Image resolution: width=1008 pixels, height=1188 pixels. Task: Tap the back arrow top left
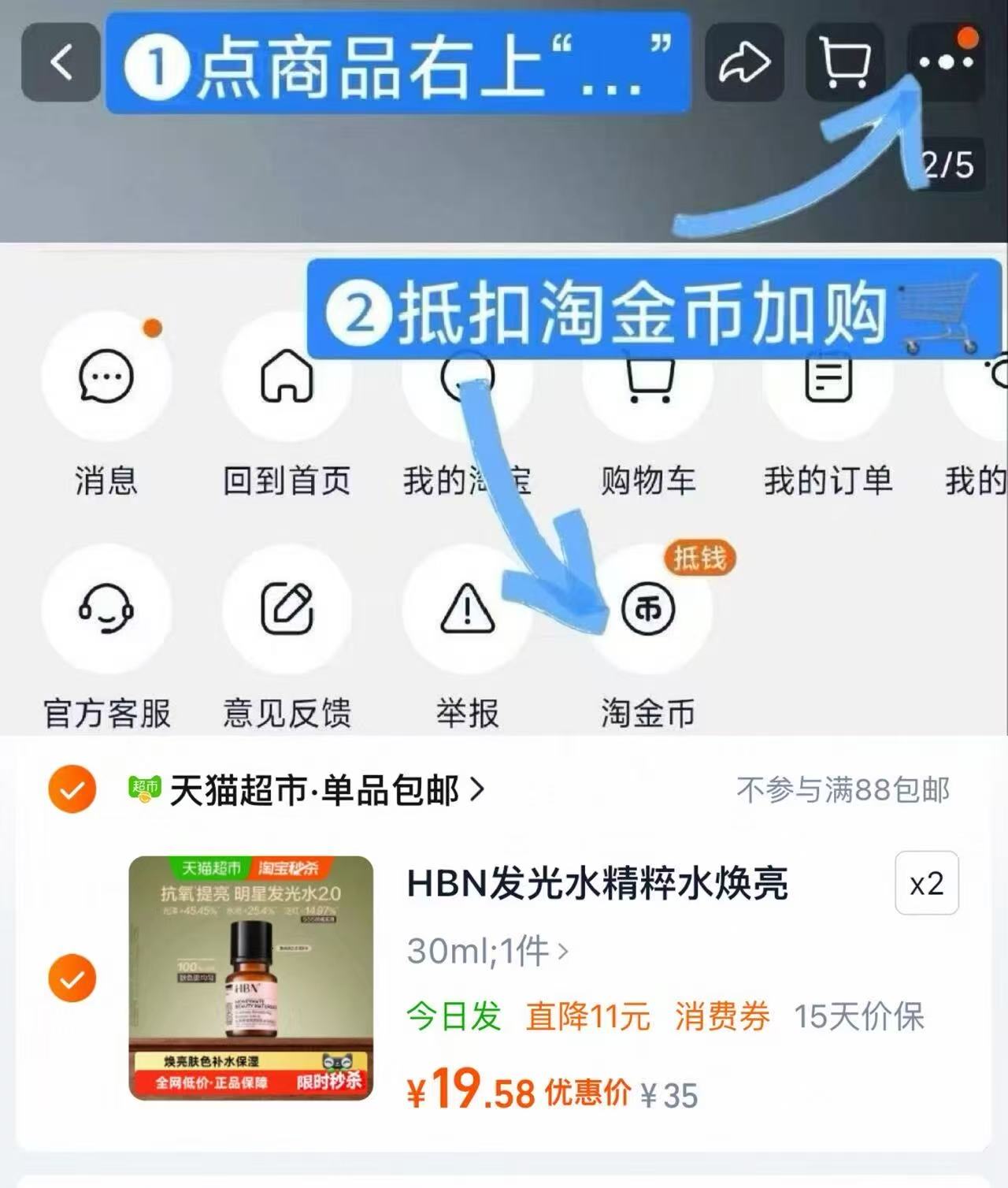point(60,62)
